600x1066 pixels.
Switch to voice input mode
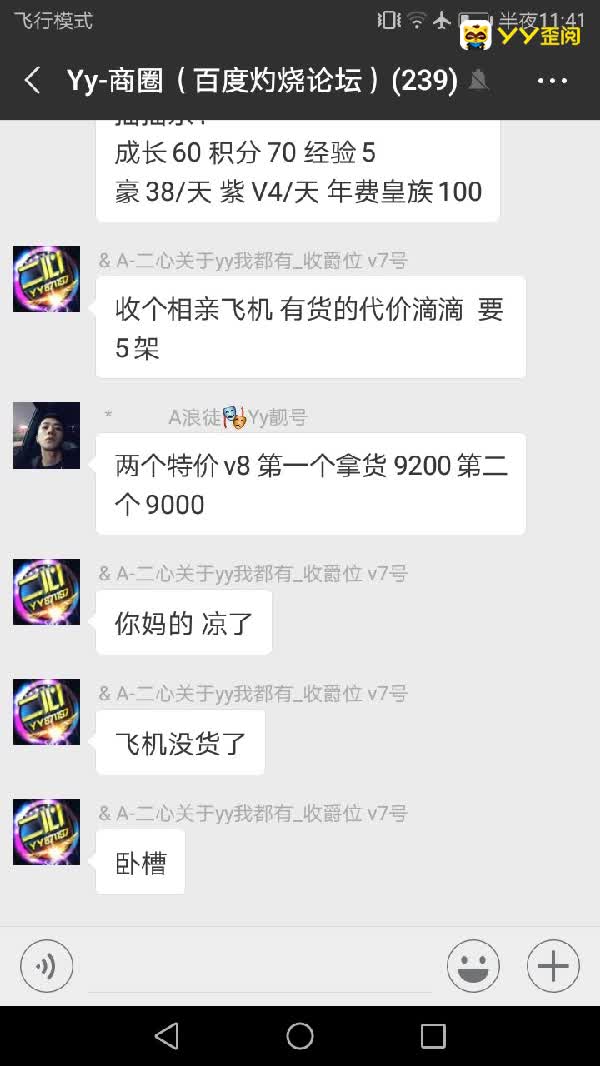[47, 967]
